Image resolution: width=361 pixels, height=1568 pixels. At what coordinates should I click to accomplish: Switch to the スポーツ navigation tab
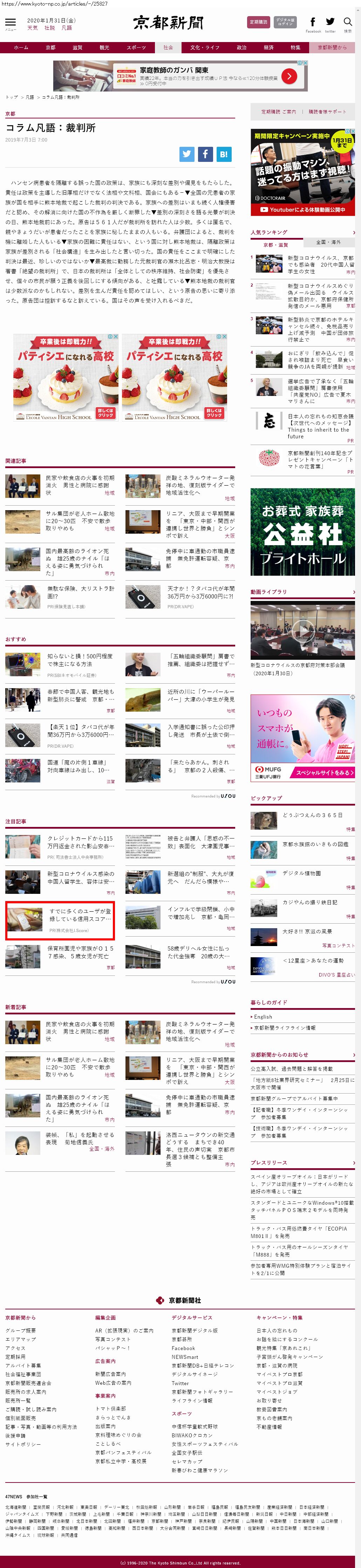136,48
